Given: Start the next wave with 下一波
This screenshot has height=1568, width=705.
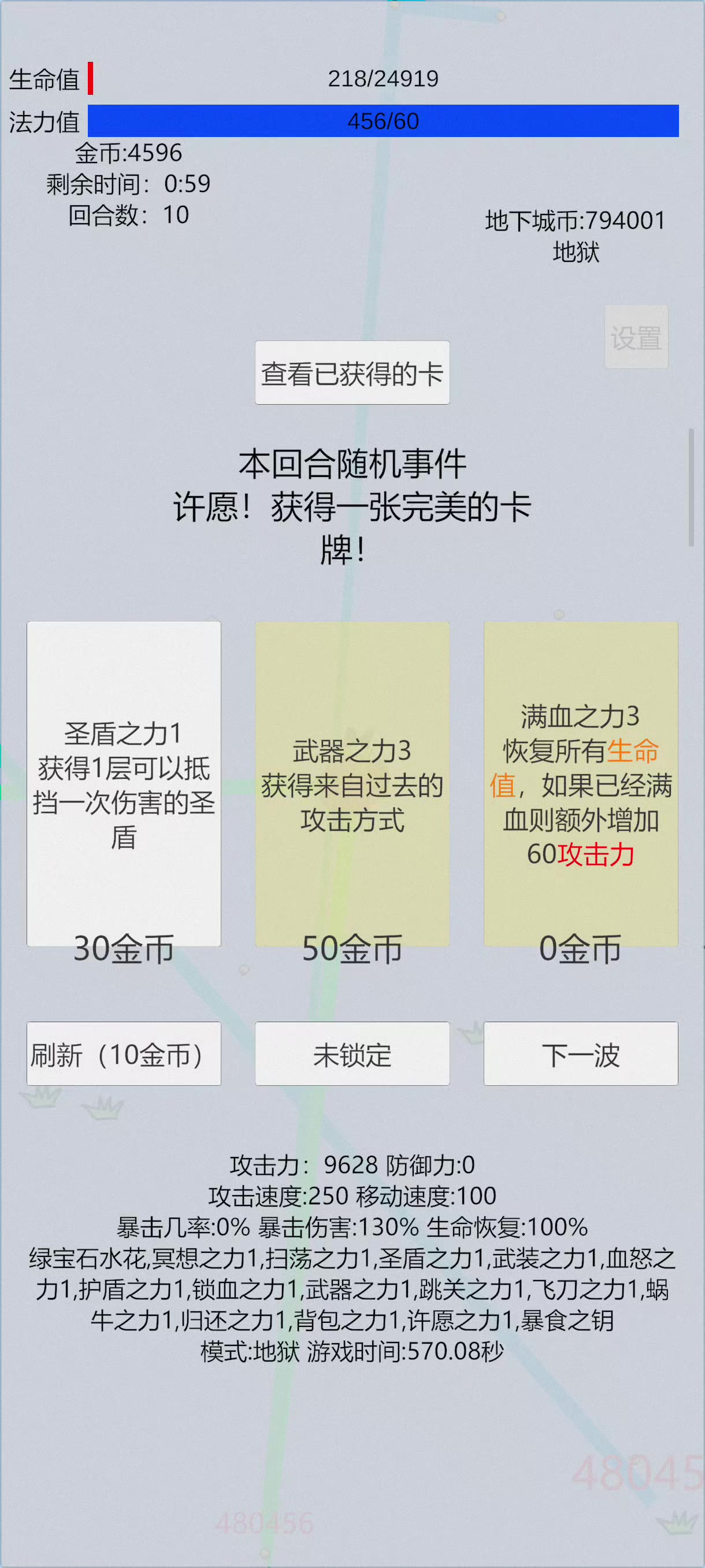Looking at the screenshot, I should (581, 1053).
